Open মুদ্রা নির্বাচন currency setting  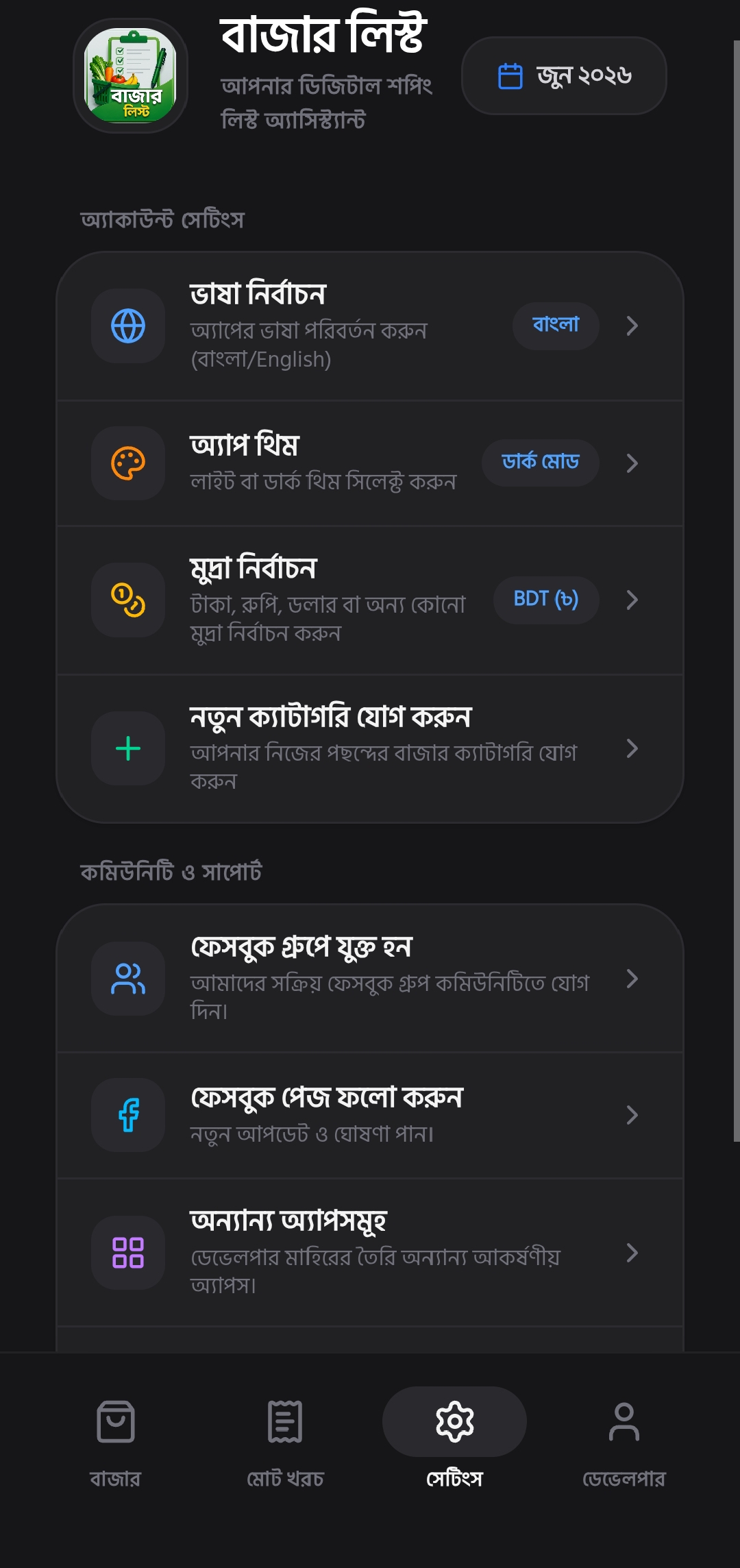370,600
